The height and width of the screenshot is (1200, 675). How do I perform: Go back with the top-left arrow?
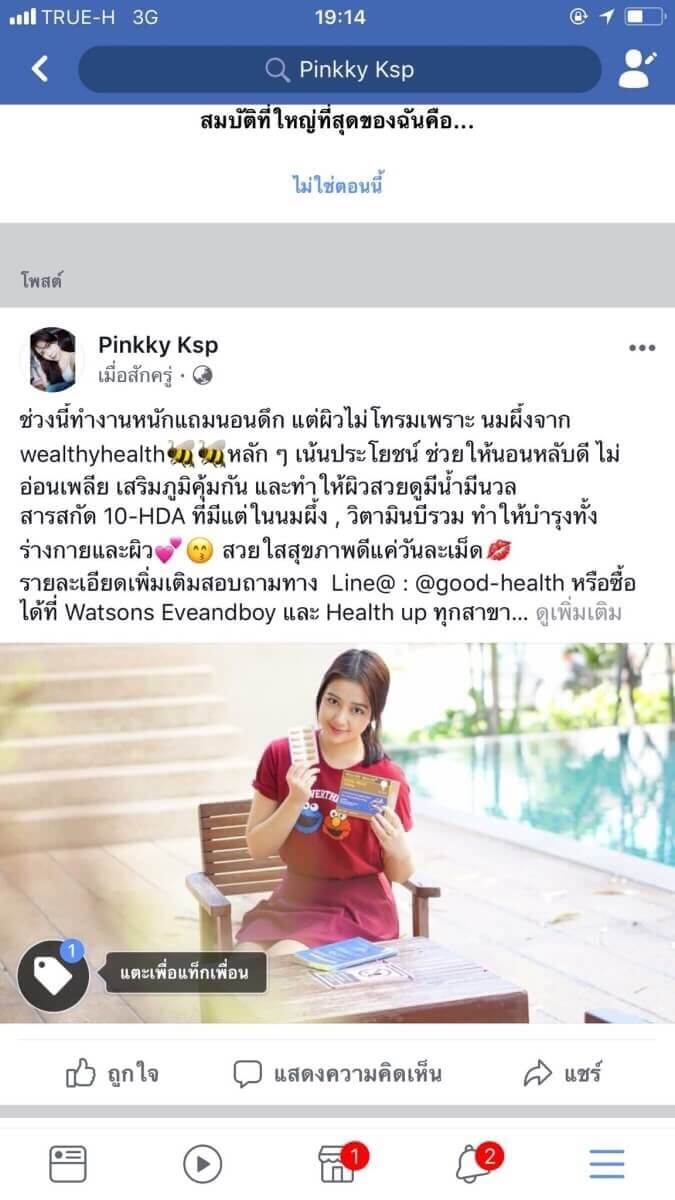[x=40, y=69]
